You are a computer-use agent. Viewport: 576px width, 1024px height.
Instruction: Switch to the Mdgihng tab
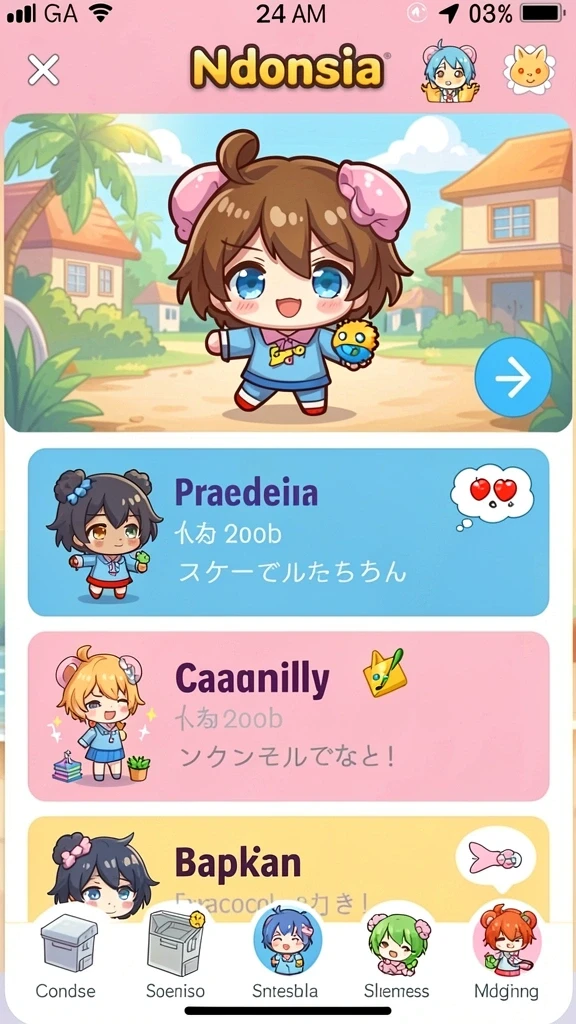point(507,958)
